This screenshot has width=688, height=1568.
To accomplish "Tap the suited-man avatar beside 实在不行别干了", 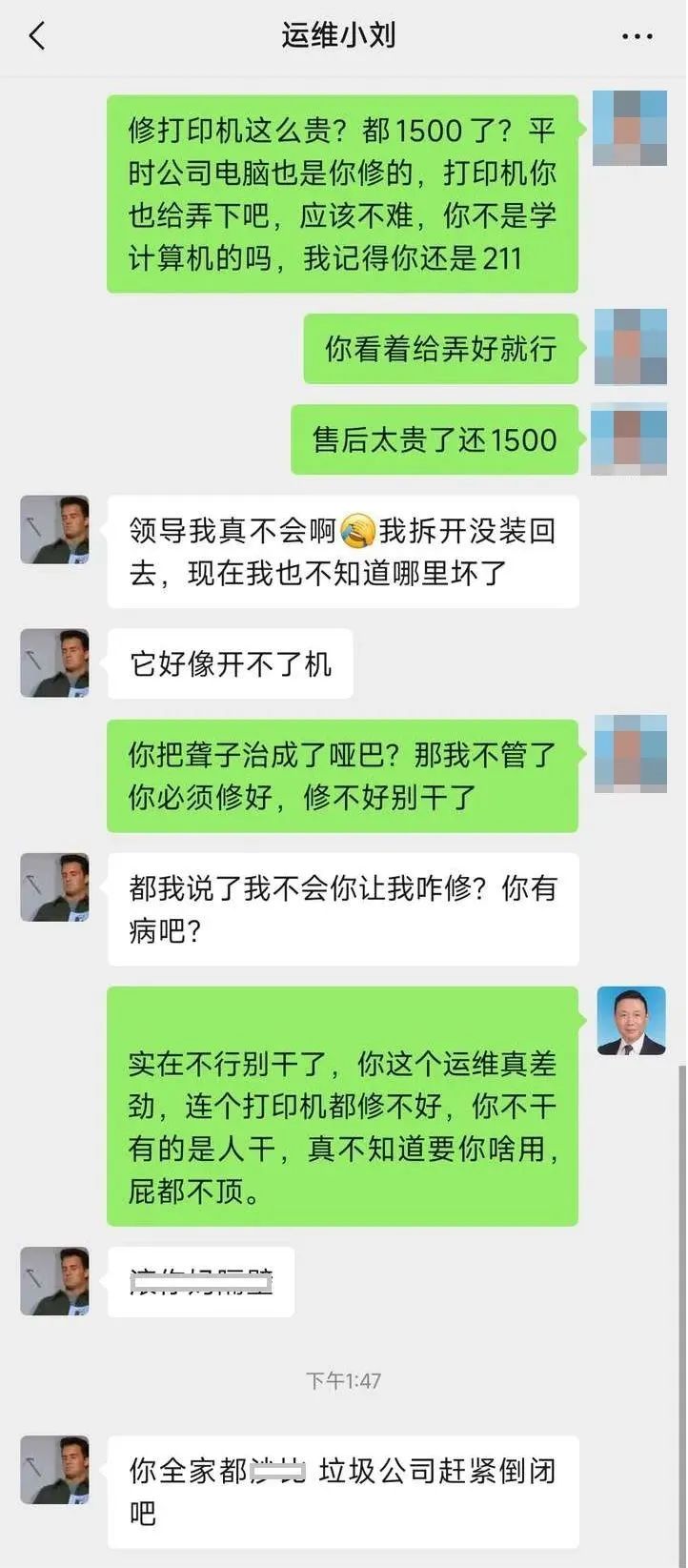I will (631, 1021).
